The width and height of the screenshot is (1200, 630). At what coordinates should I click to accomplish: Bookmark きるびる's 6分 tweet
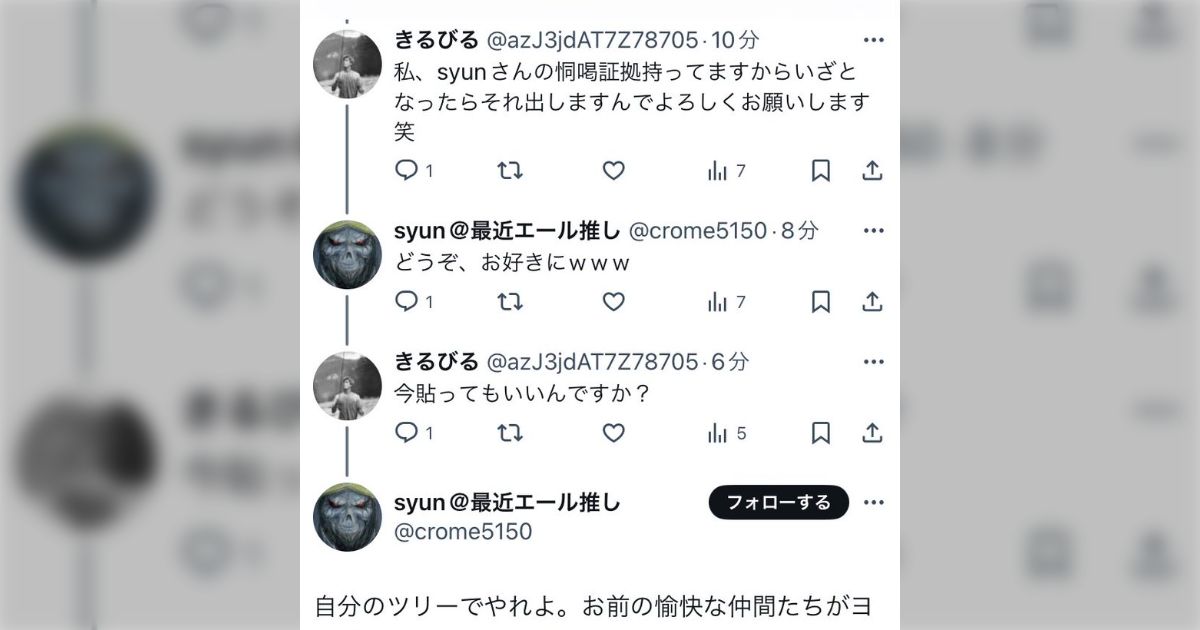(x=820, y=432)
